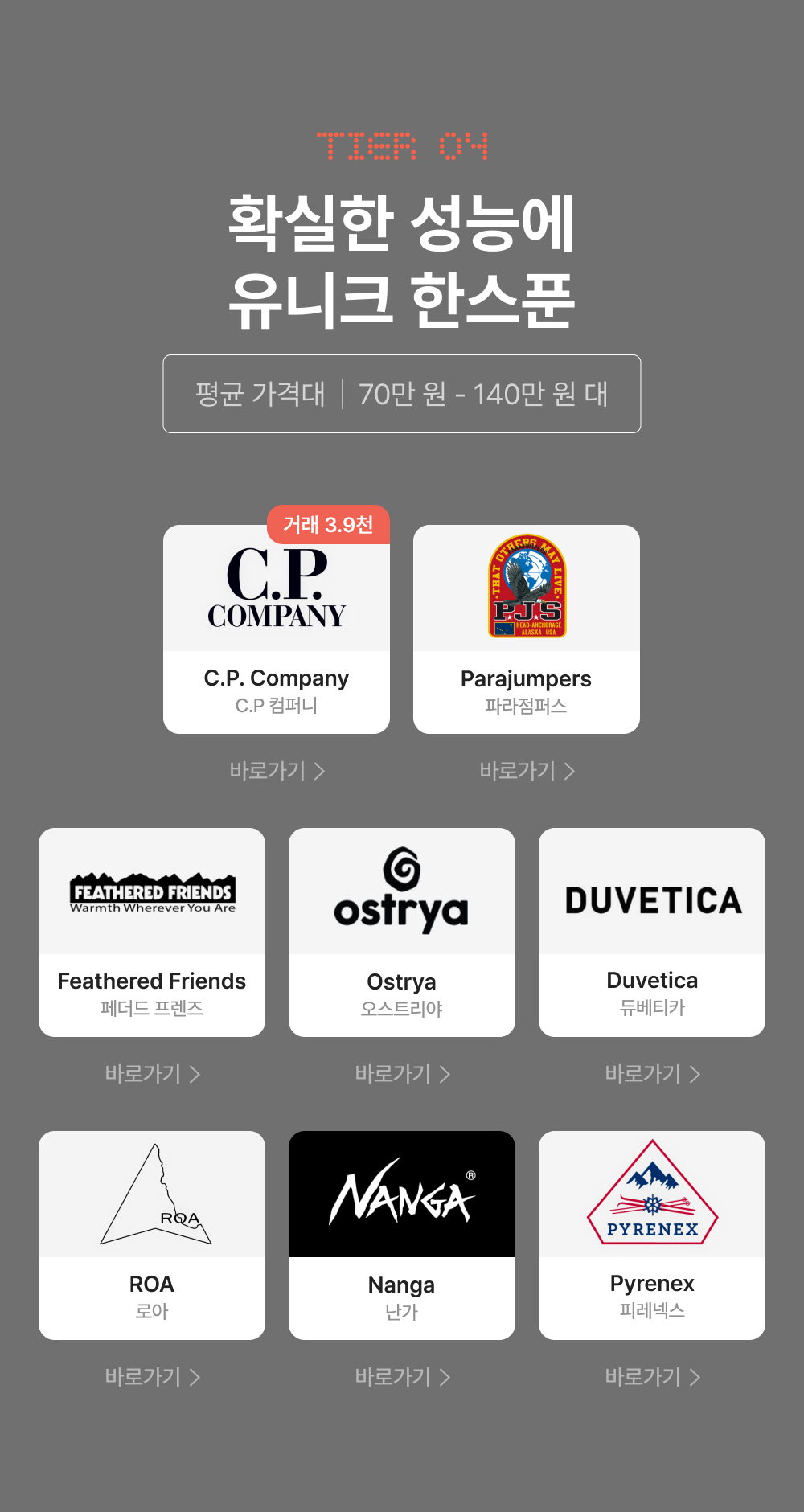Open the C.P. Company brand card

point(276,629)
